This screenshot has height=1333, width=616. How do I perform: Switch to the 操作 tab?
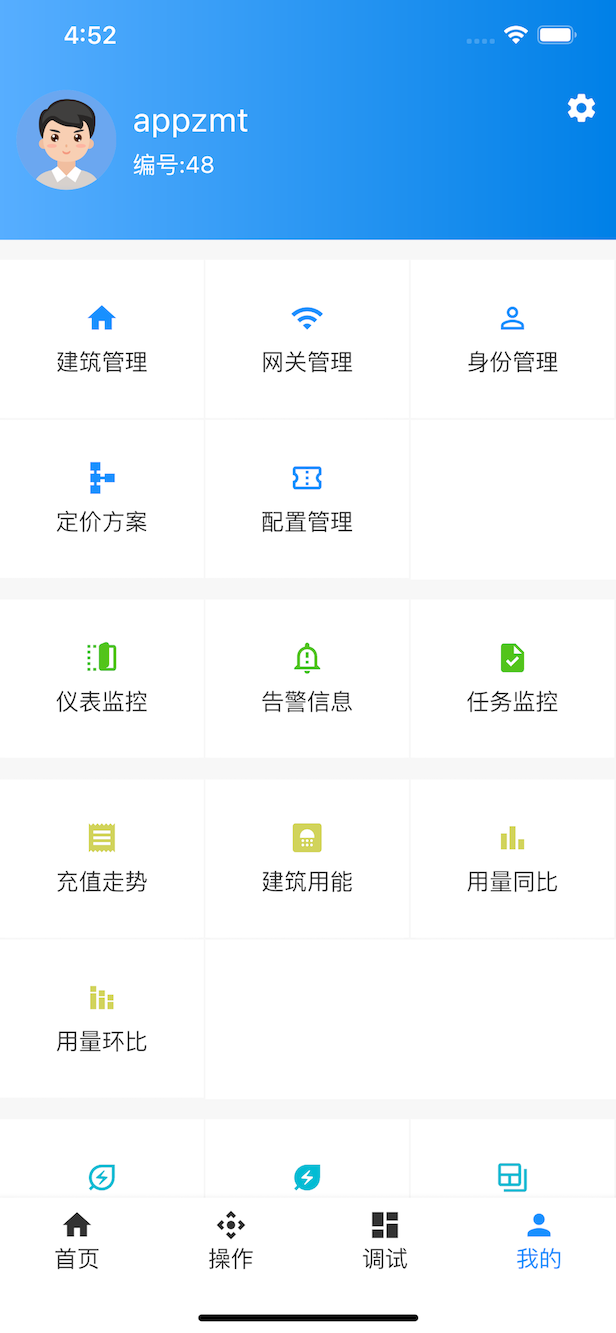(231, 1241)
